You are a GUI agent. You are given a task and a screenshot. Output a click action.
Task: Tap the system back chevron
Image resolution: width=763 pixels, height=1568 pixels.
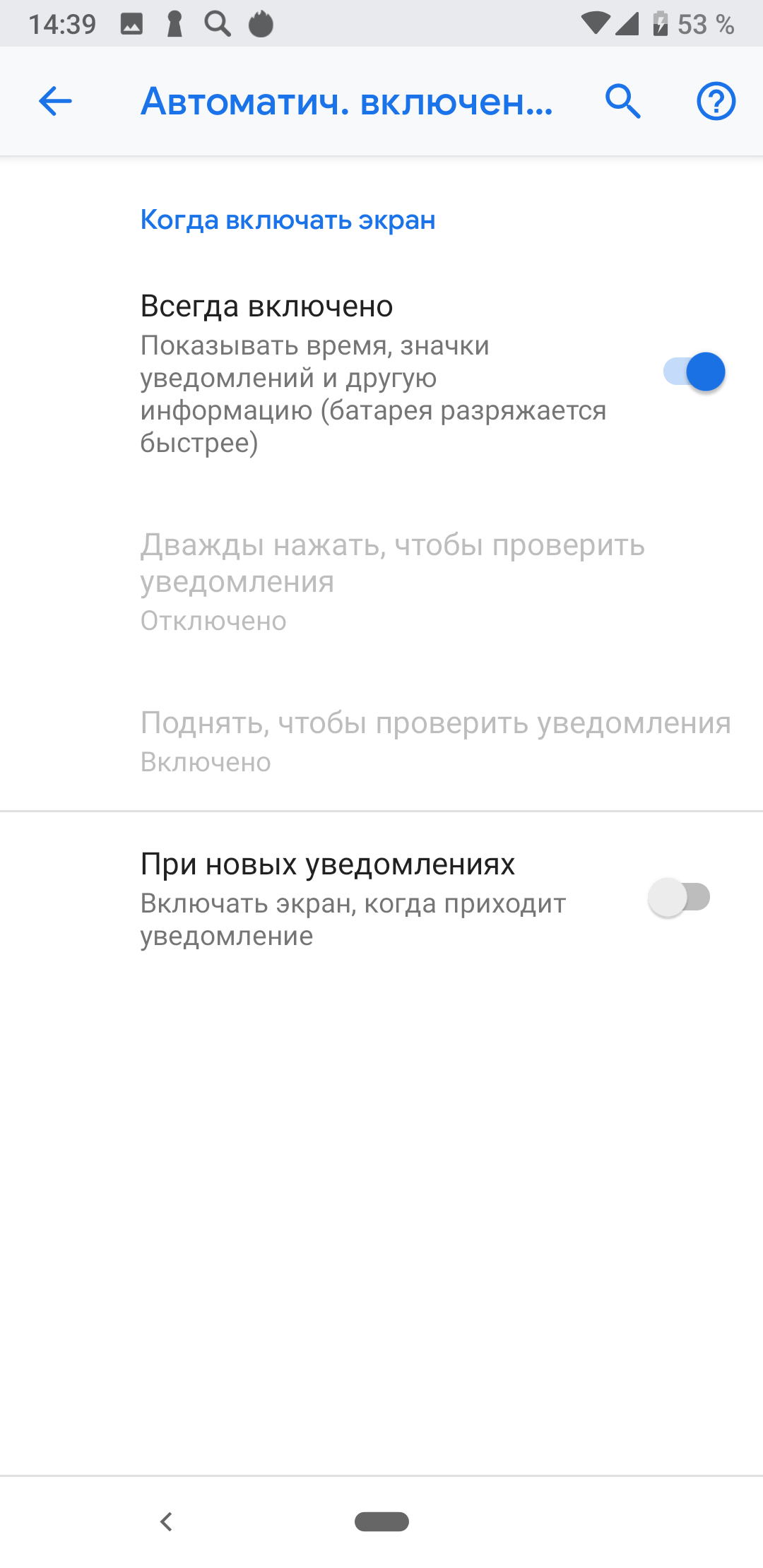(x=166, y=1521)
